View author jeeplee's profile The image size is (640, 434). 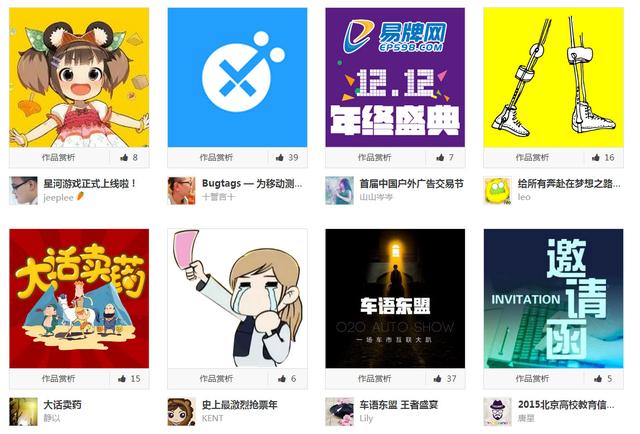click(59, 199)
